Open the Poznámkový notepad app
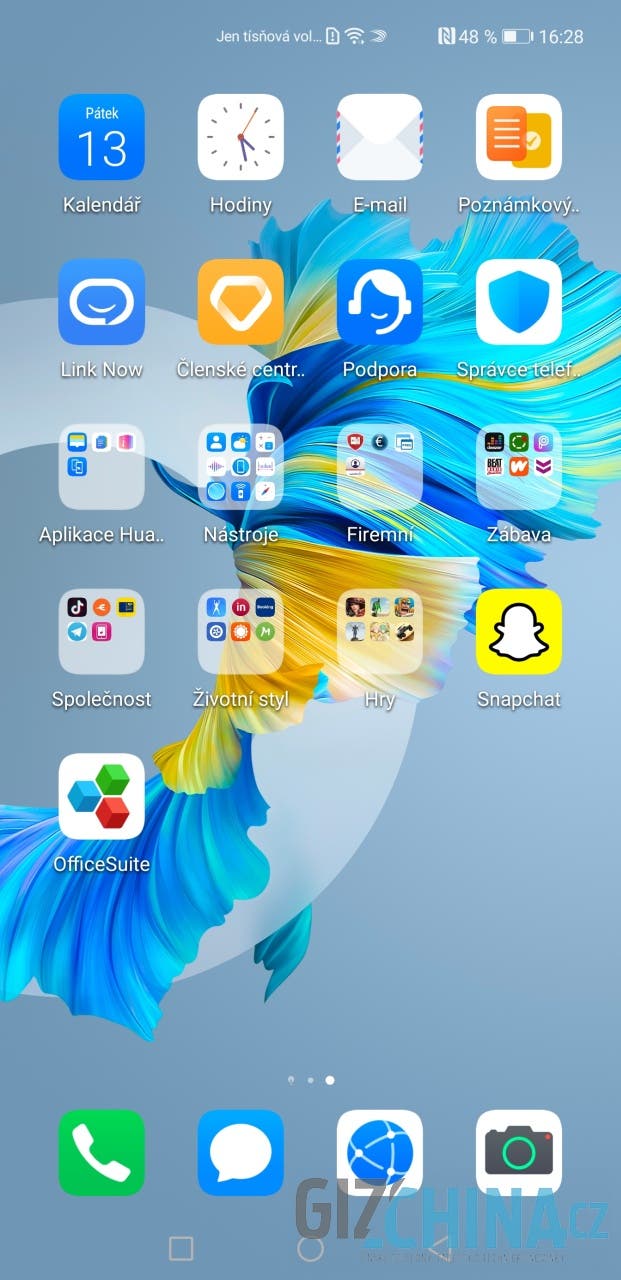The width and height of the screenshot is (621, 1280). pos(519,137)
